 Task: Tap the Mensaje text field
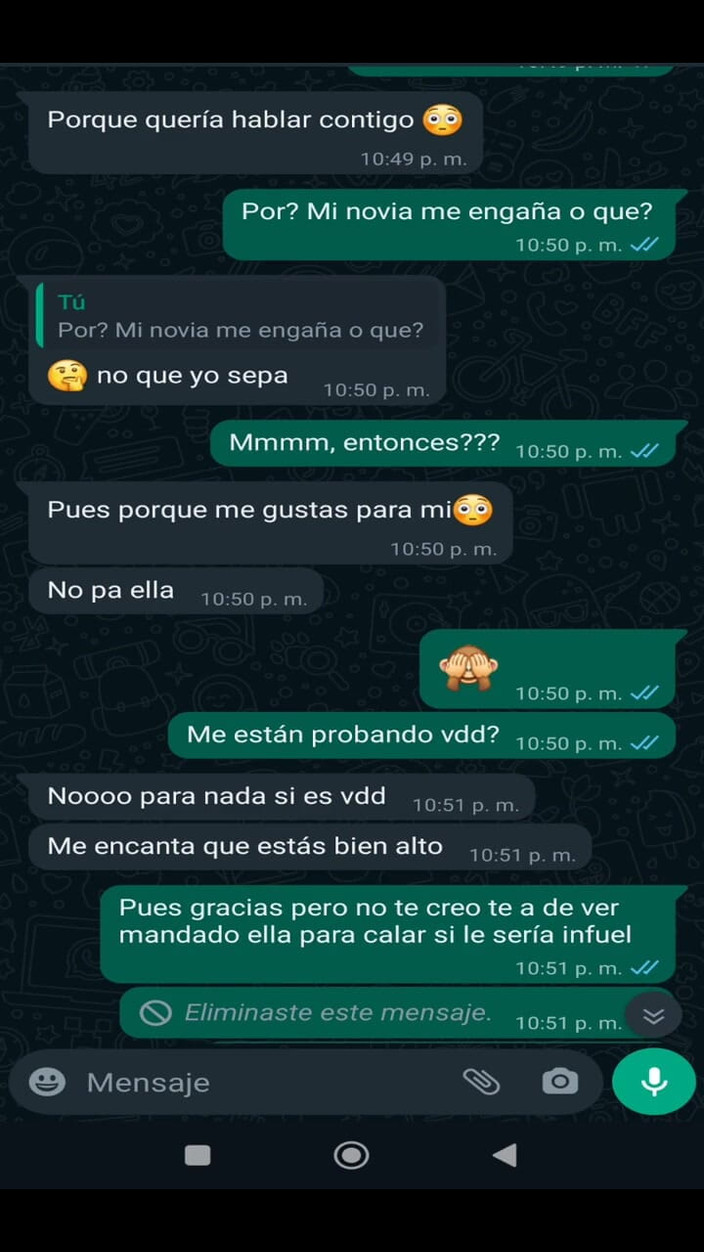pyautogui.click(x=260, y=1082)
